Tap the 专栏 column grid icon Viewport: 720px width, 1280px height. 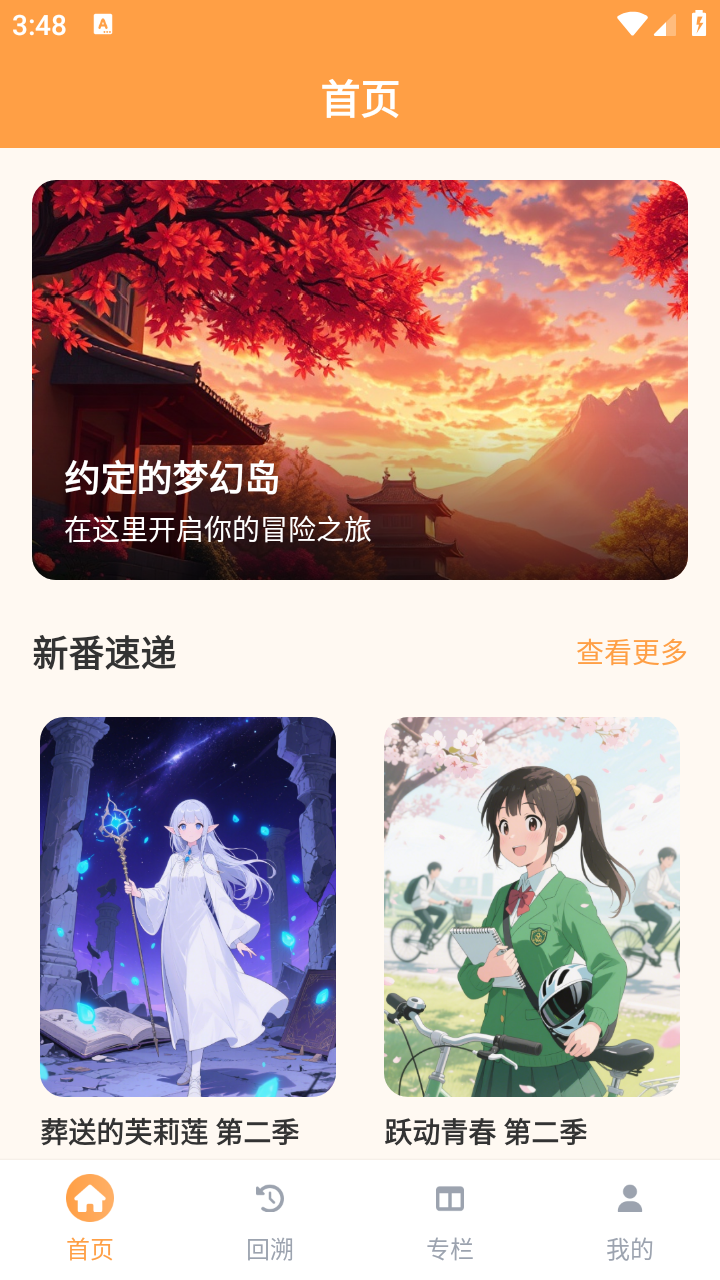pos(449,1196)
